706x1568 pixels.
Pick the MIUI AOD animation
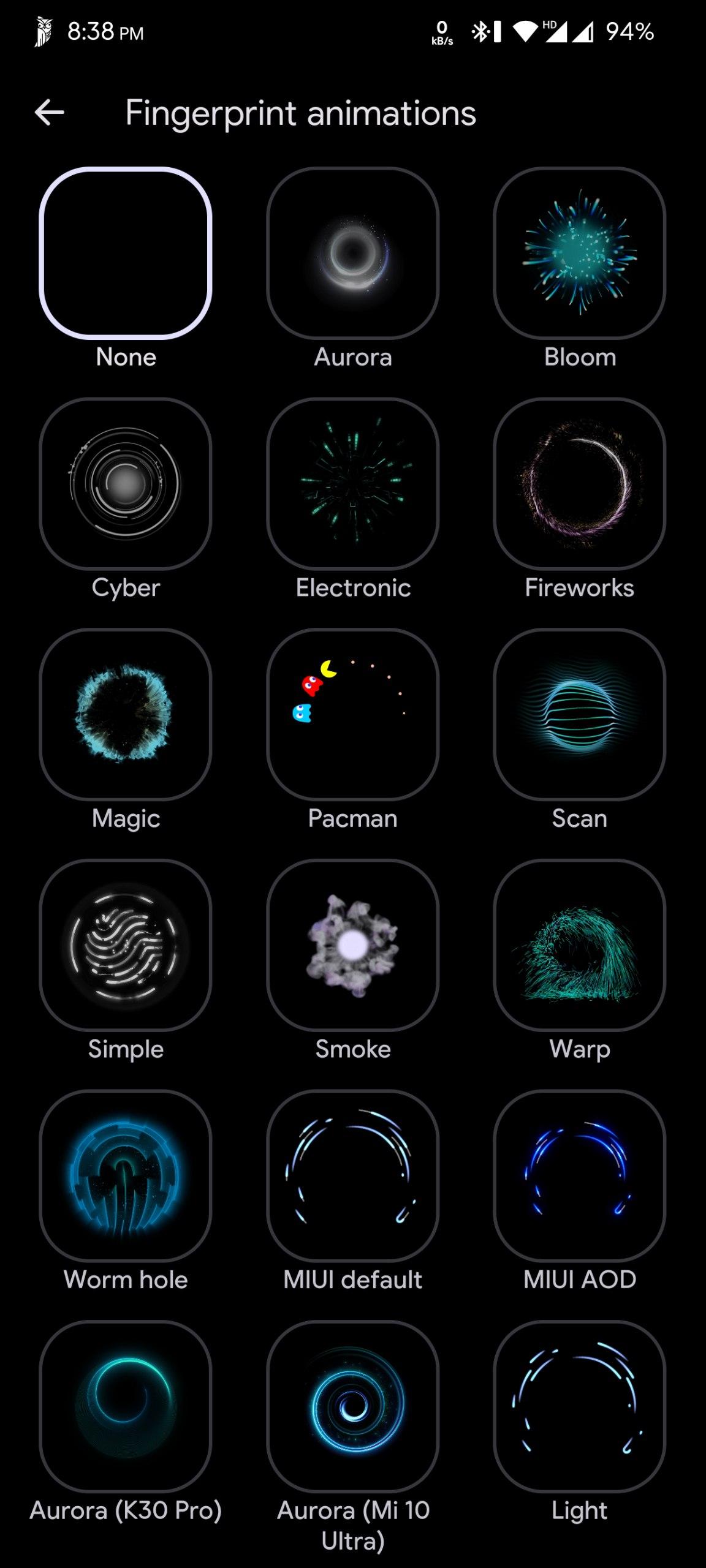[580, 1175]
